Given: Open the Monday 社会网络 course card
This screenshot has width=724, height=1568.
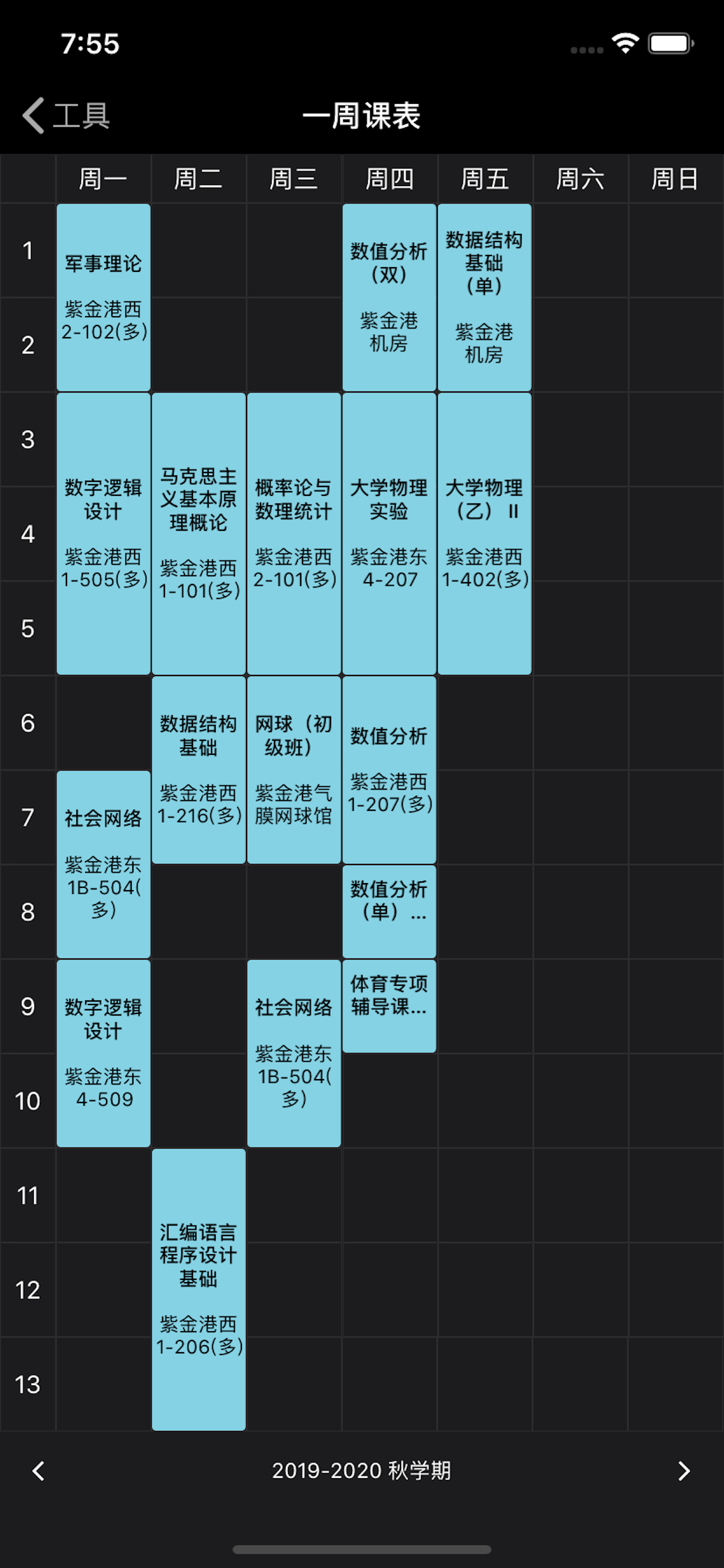Looking at the screenshot, I should (103, 864).
